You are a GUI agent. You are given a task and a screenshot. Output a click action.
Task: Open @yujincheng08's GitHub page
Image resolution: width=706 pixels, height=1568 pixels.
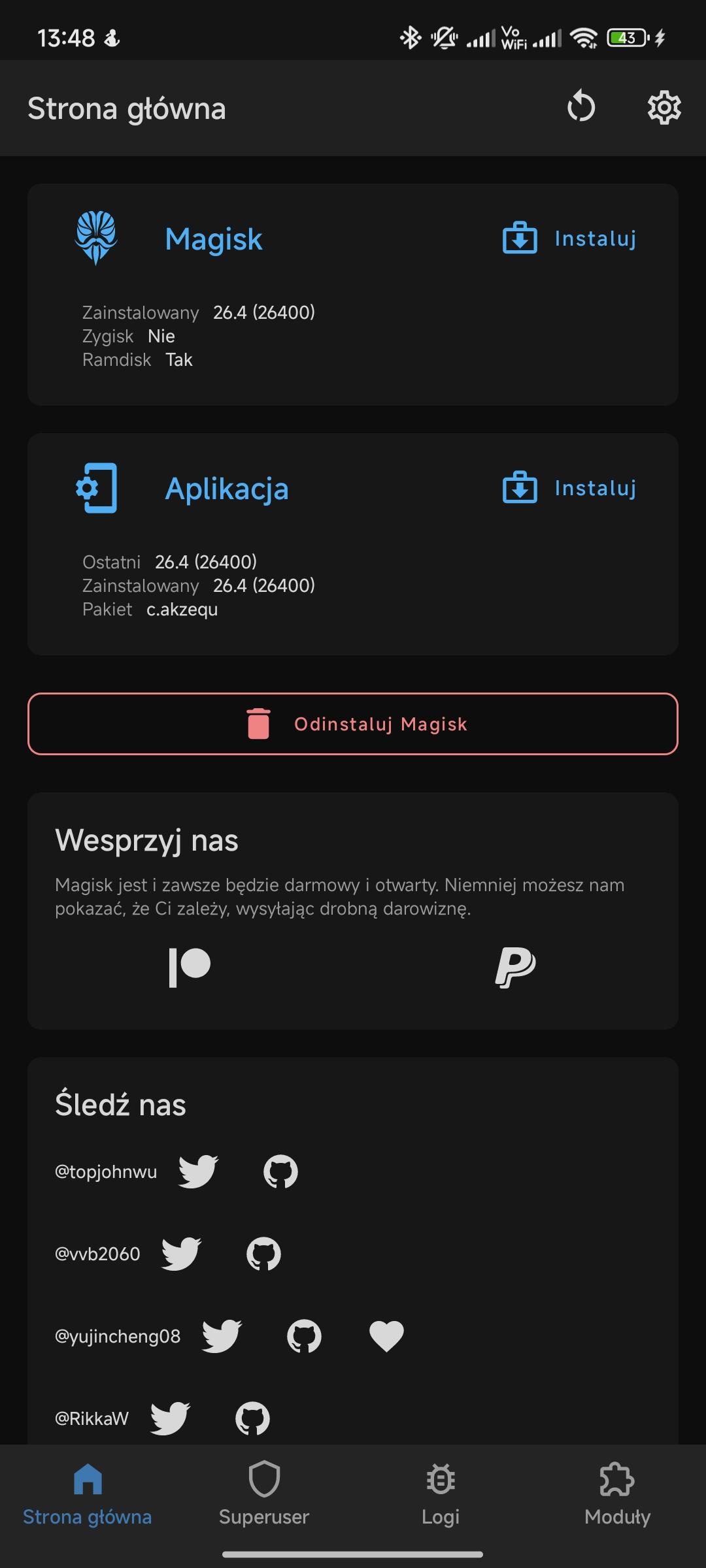click(304, 1336)
